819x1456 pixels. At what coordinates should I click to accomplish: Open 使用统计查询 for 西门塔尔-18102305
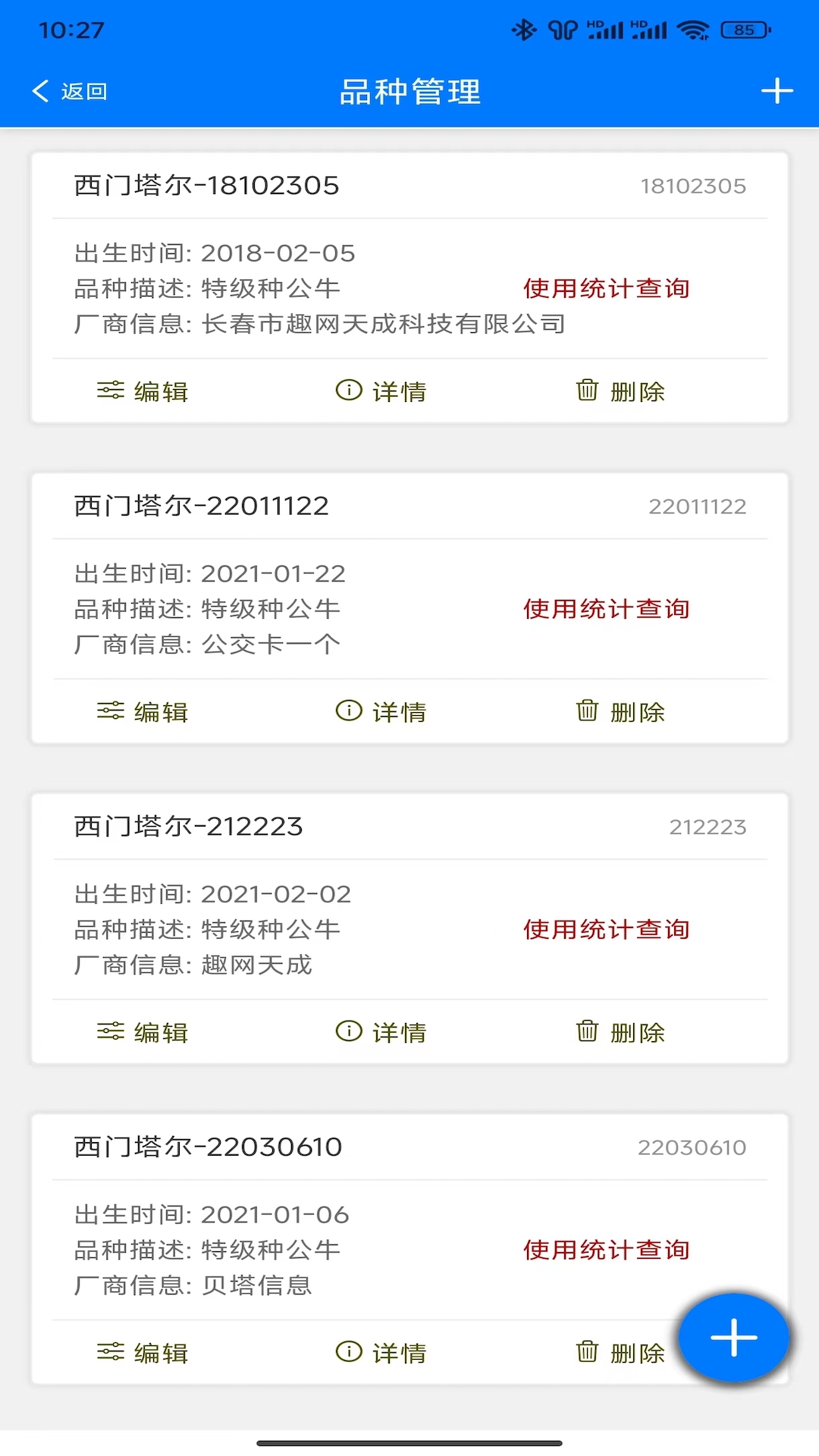[x=605, y=288]
